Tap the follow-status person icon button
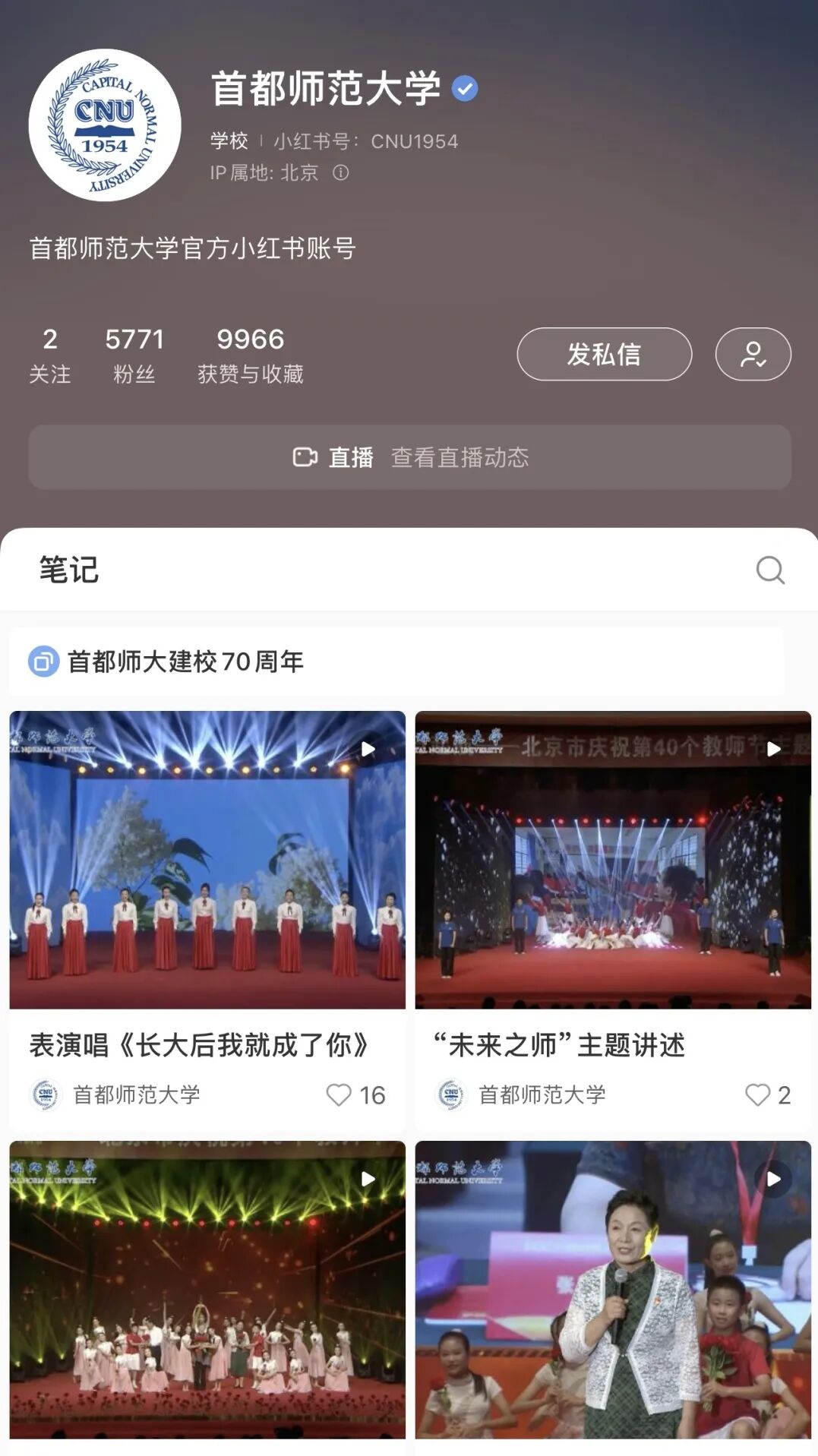 pyautogui.click(x=752, y=354)
